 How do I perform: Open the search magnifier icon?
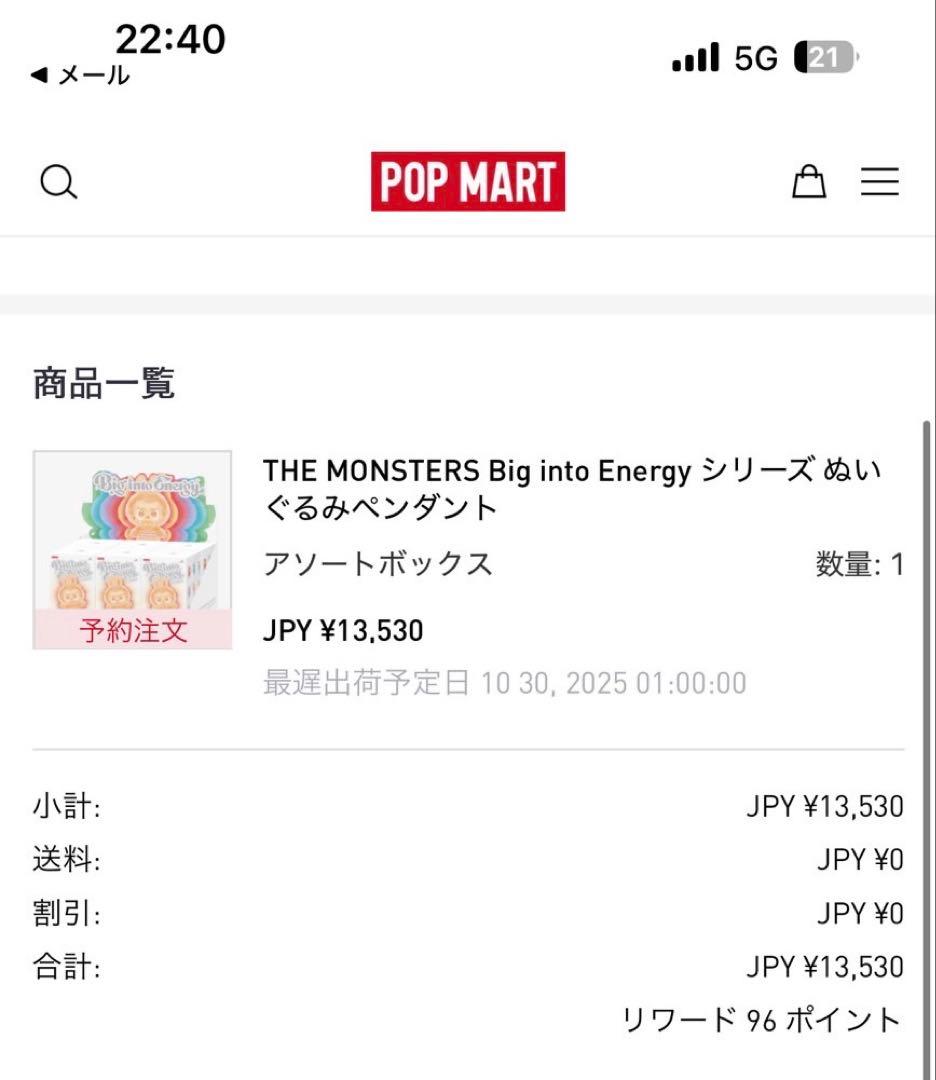59,181
